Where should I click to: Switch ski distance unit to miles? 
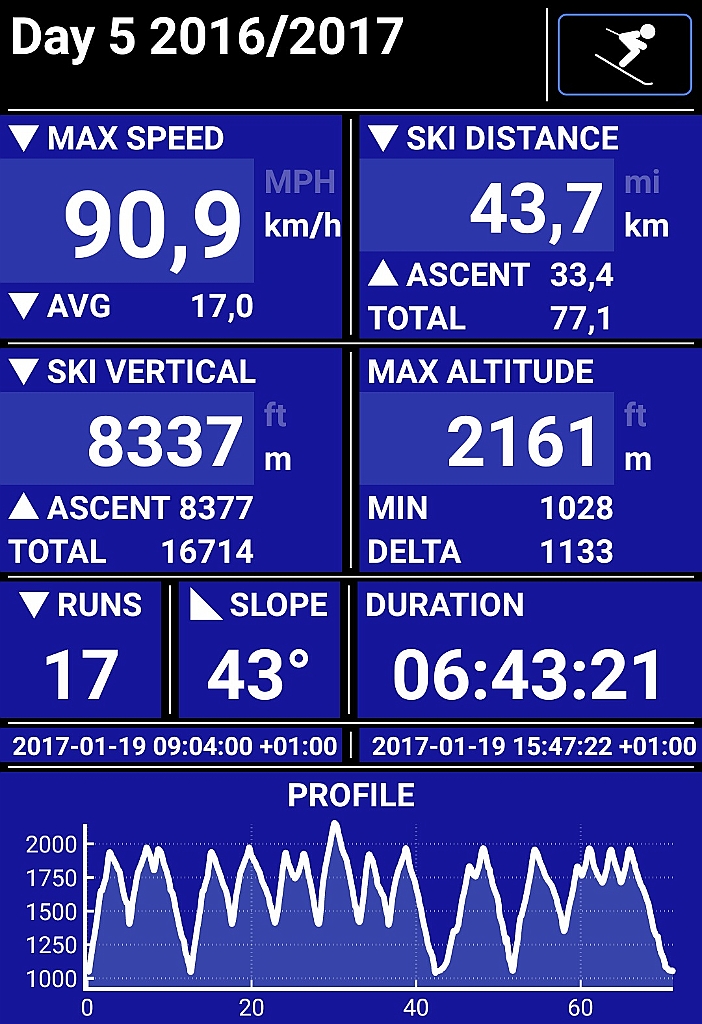tap(642, 182)
